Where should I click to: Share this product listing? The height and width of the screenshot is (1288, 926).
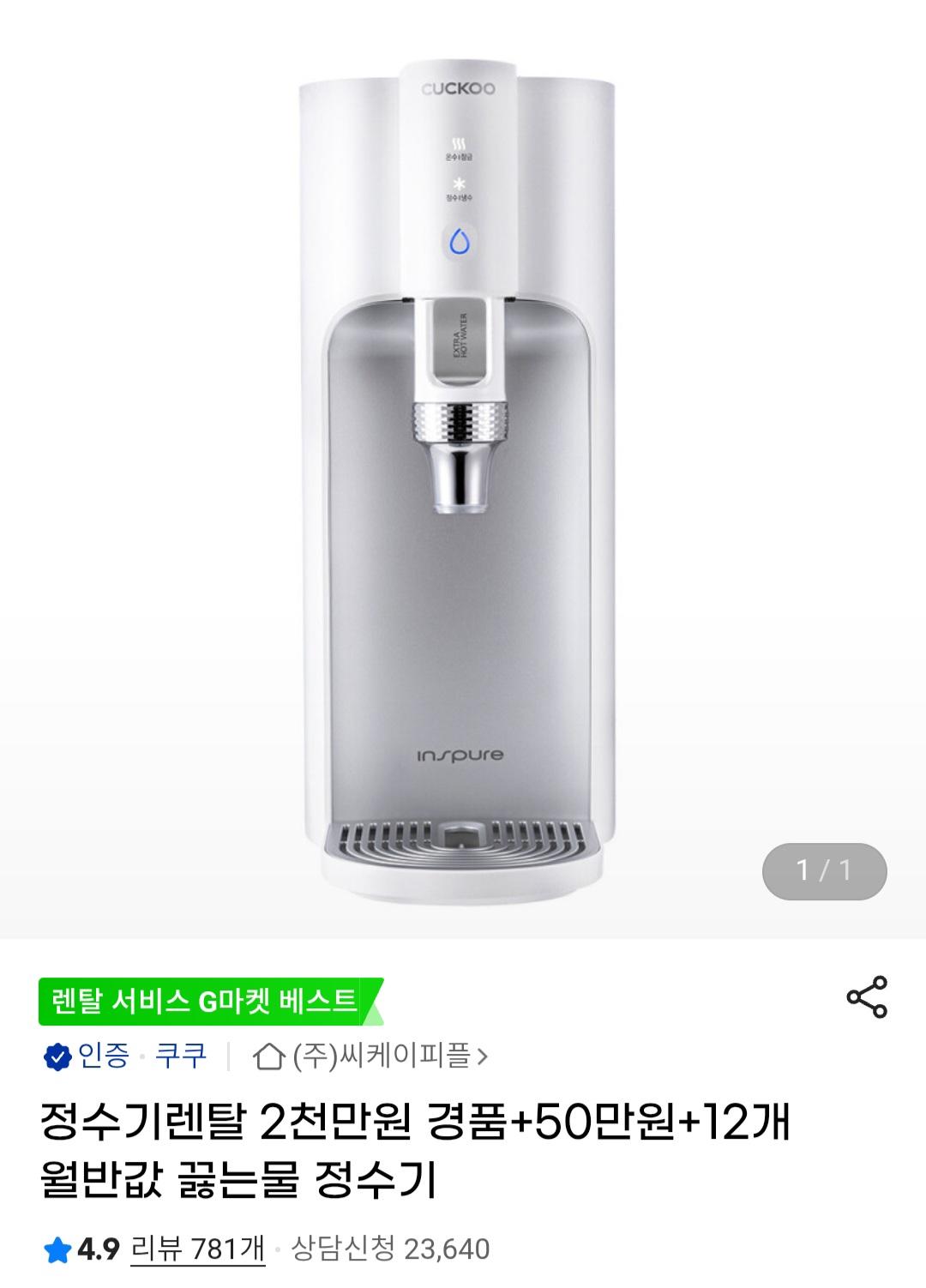866,996
